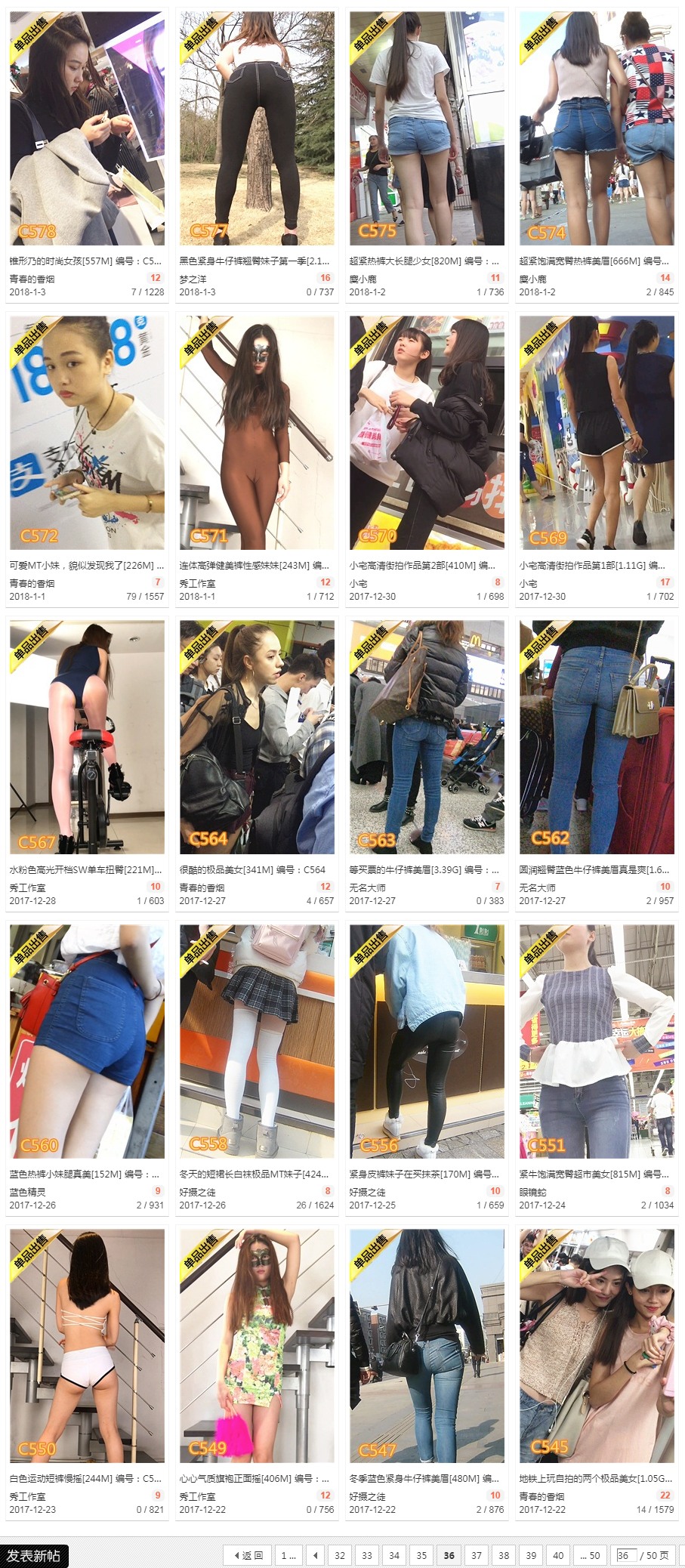Go to page 32

(340, 1555)
